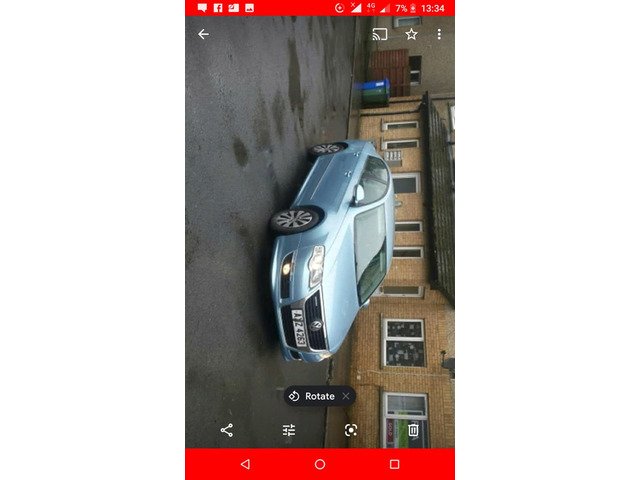This screenshot has height=480, width=640.
Task: Cast the photo to a device
Action: click(x=380, y=34)
